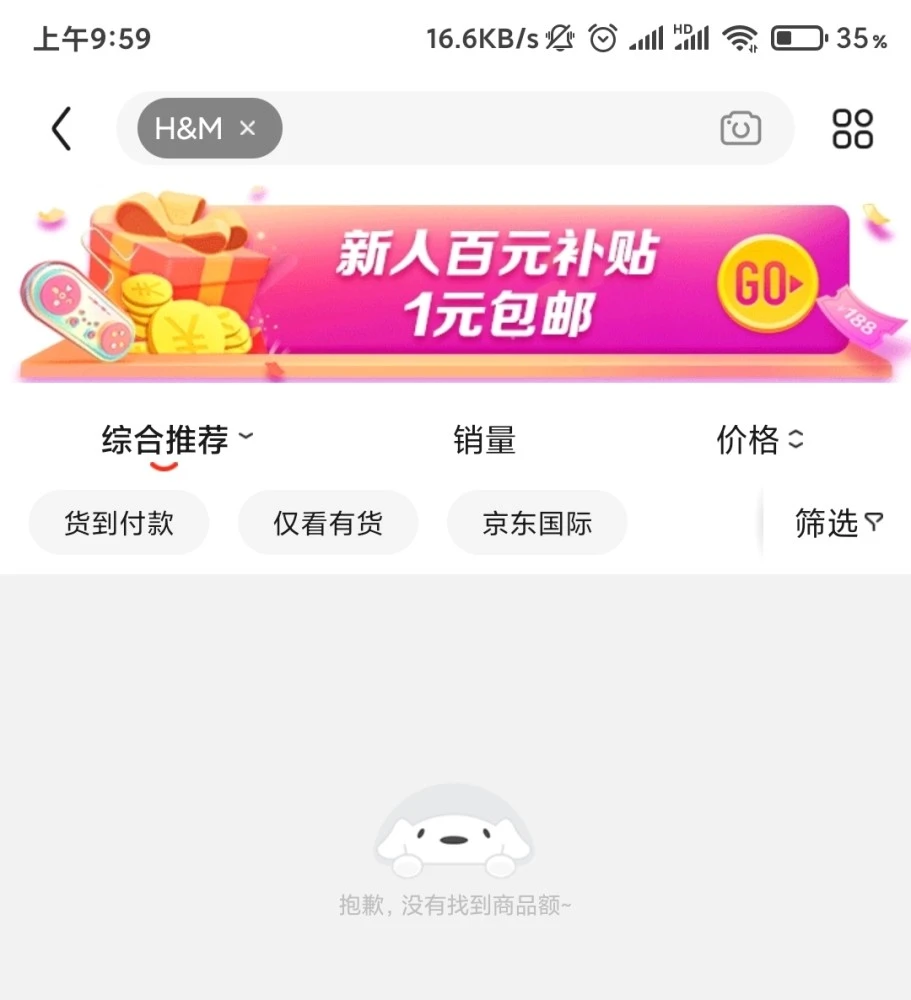The width and height of the screenshot is (911, 1000).
Task: Enable the 仅看有货 filter
Action: pyautogui.click(x=328, y=523)
